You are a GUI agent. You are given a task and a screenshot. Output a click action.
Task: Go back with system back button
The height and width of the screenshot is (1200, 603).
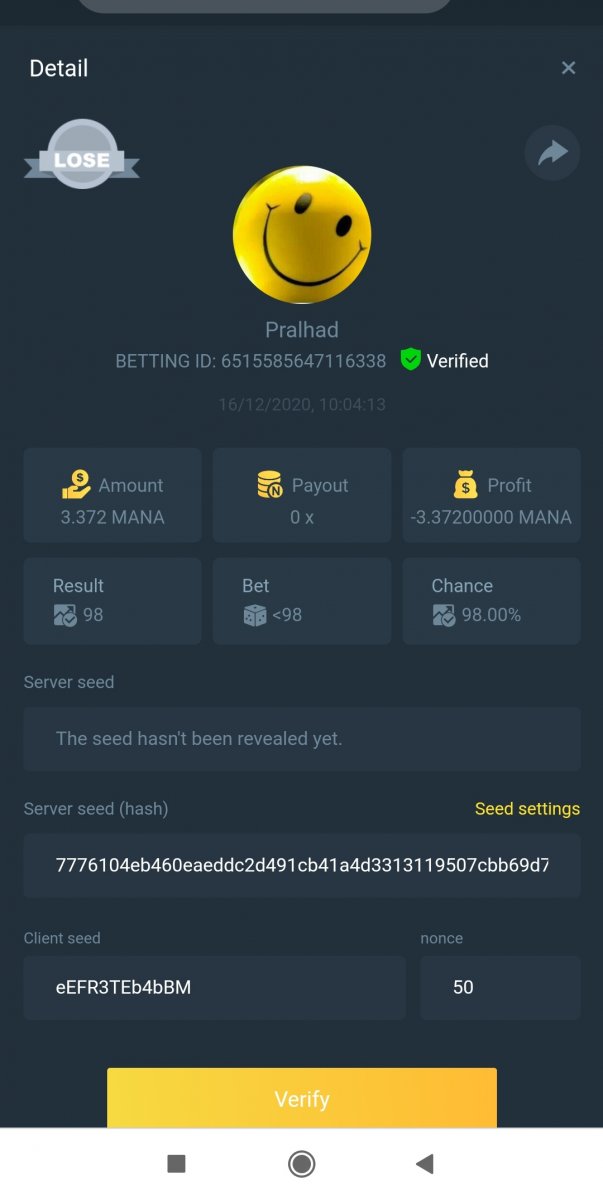click(x=425, y=1163)
